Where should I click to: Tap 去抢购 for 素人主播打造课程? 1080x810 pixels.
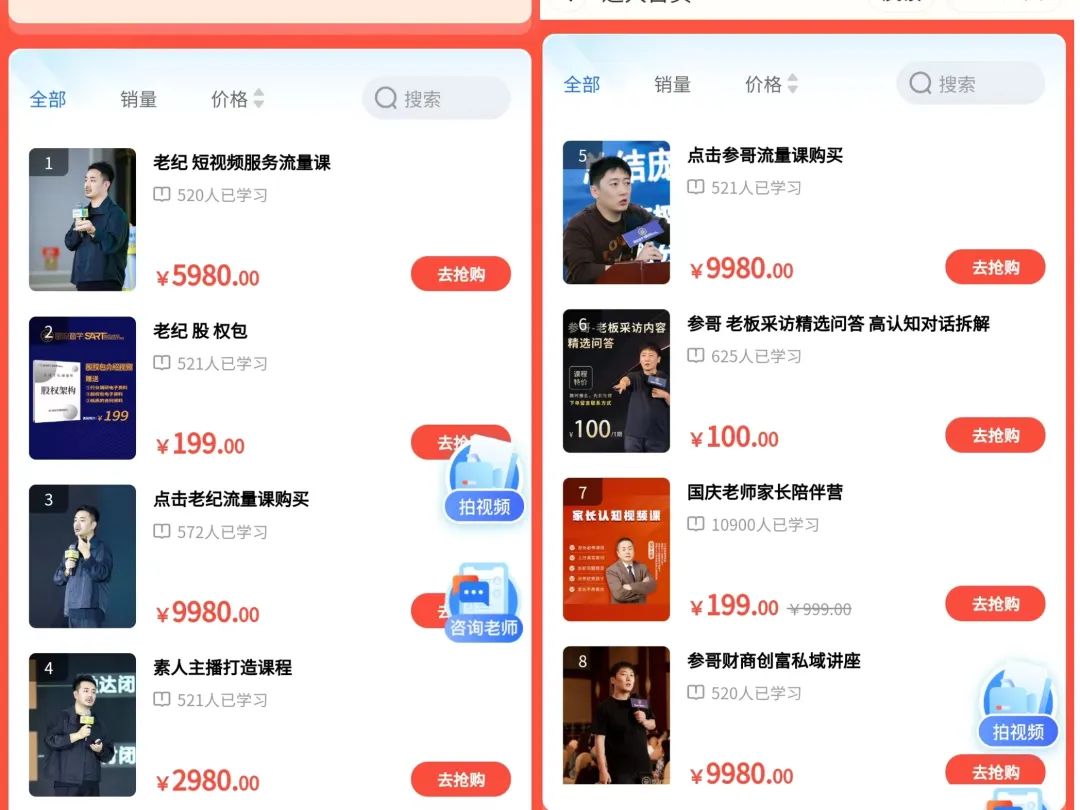click(460, 779)
